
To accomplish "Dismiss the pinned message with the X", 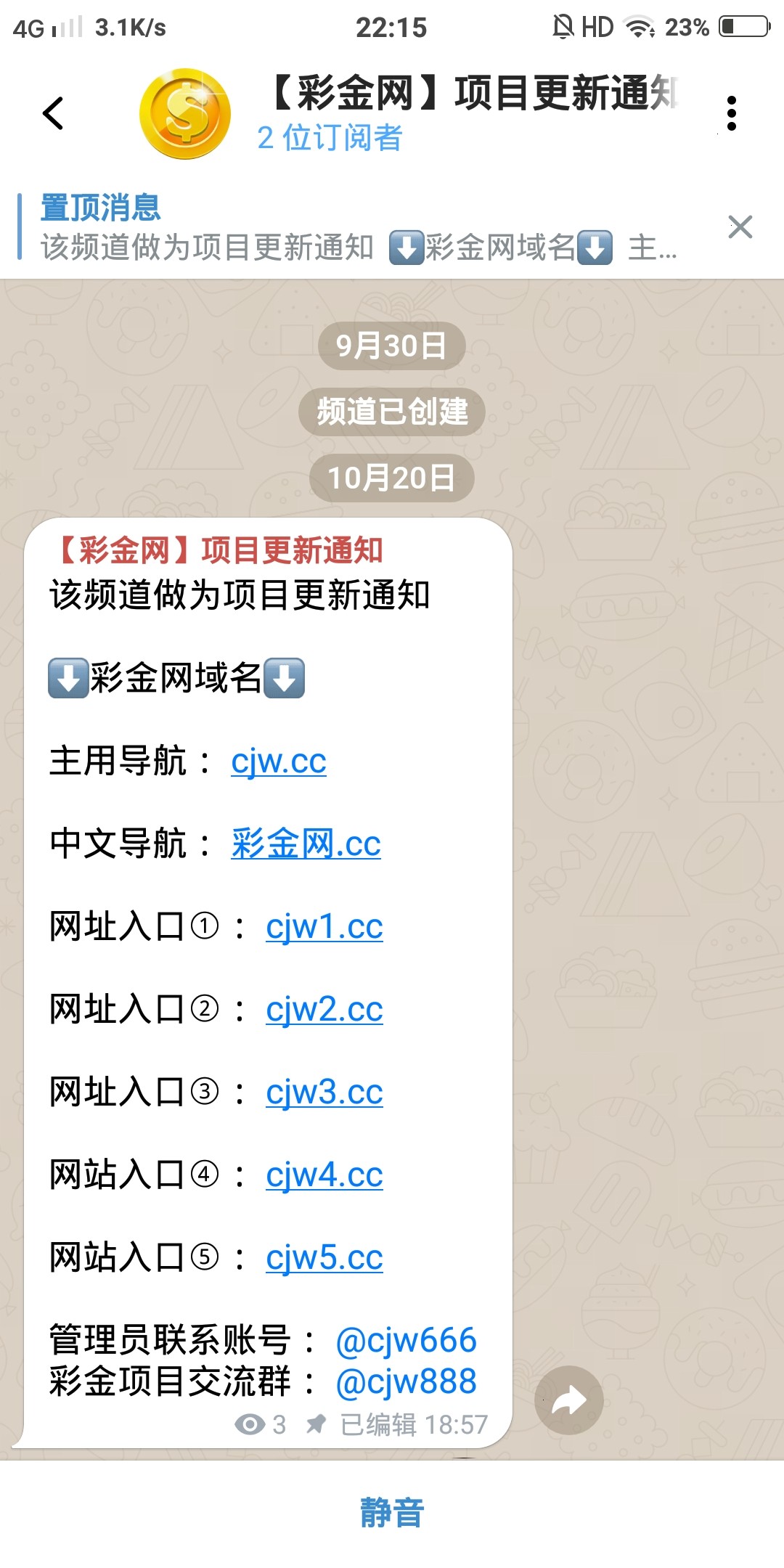I will click(x=740, y=228).
